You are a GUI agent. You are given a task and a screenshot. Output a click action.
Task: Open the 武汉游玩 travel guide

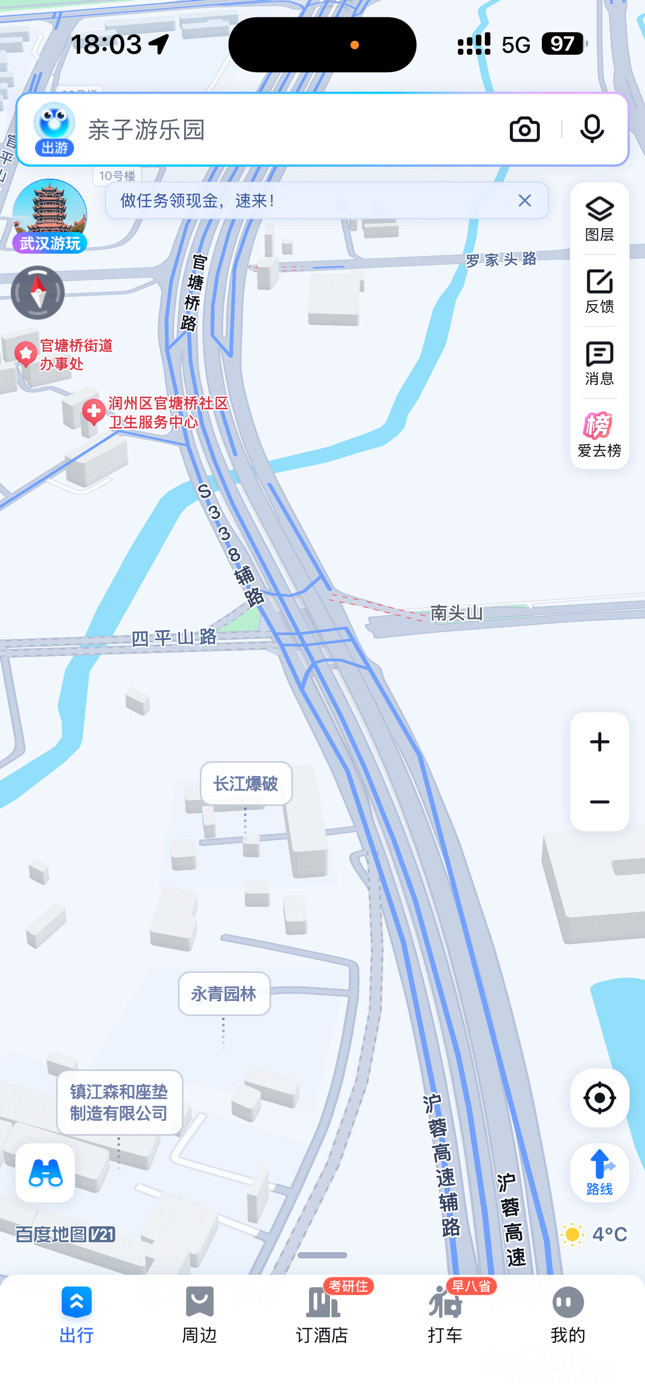[x=50, y=217]
